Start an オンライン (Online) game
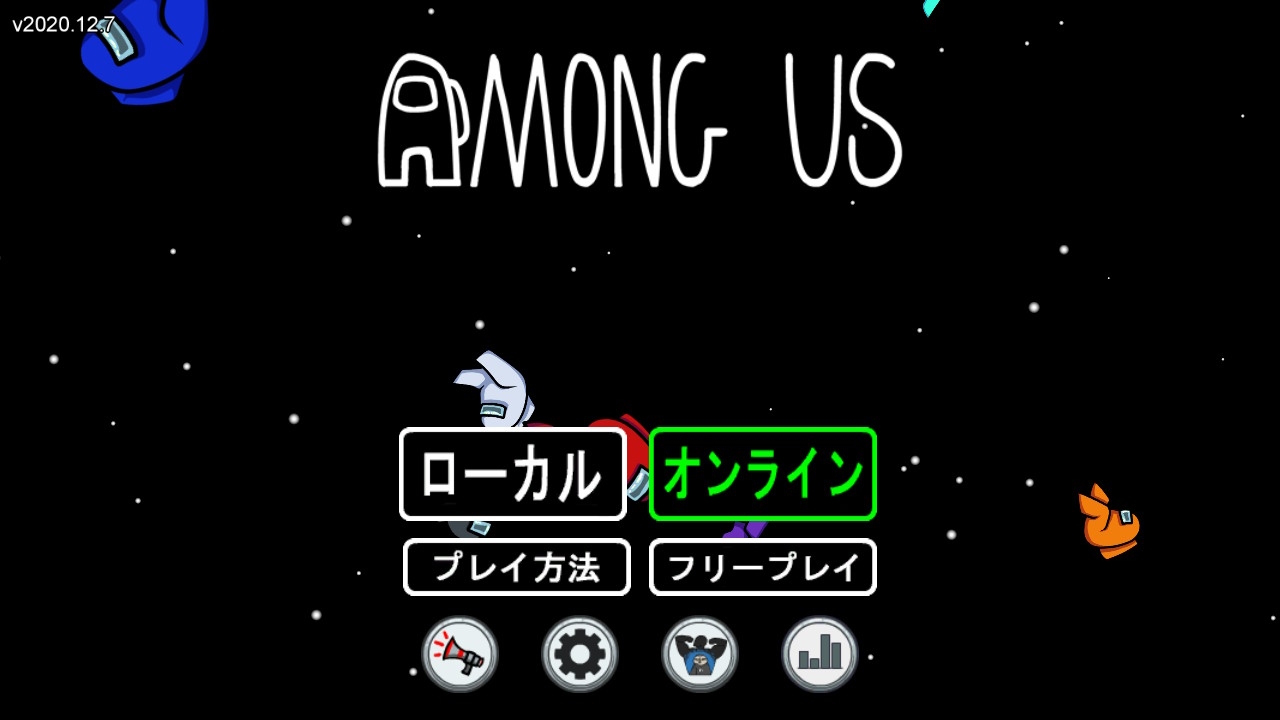Screen dimensions: 1280x720 [763, 474]
